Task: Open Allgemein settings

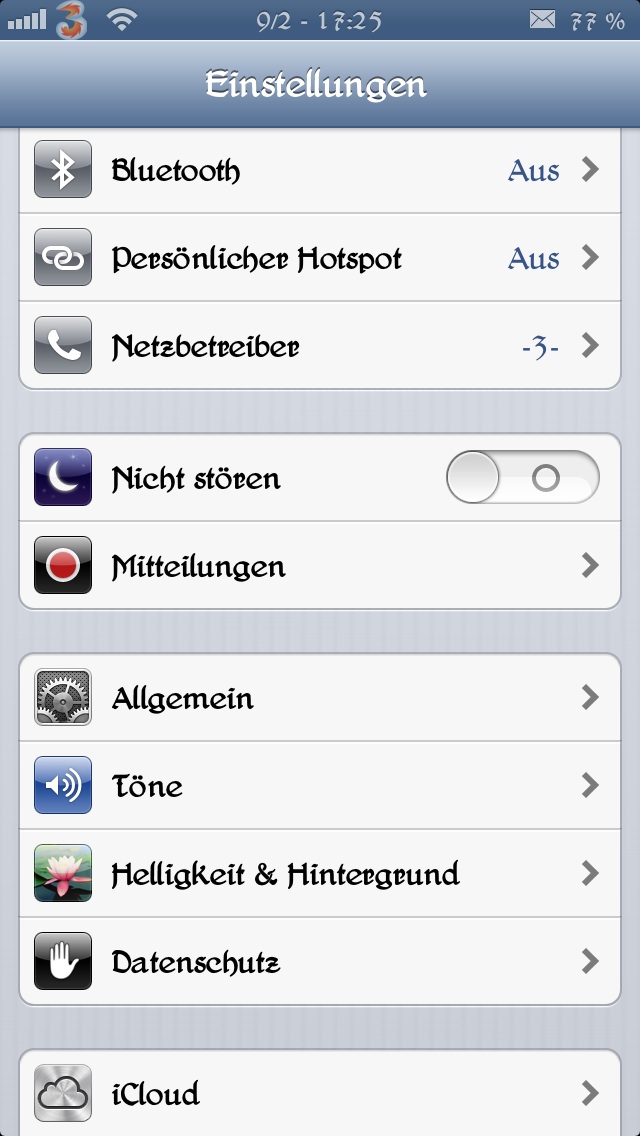Action: tap(320, 697)
